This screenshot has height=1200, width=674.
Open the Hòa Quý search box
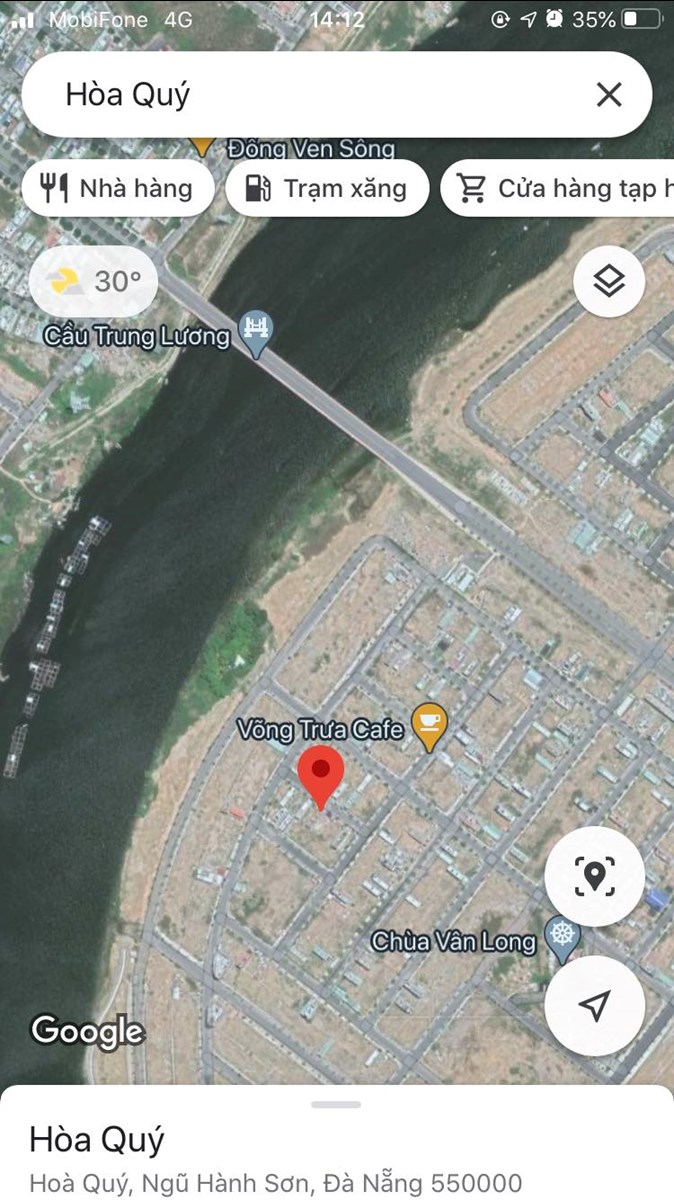point(300,95)
